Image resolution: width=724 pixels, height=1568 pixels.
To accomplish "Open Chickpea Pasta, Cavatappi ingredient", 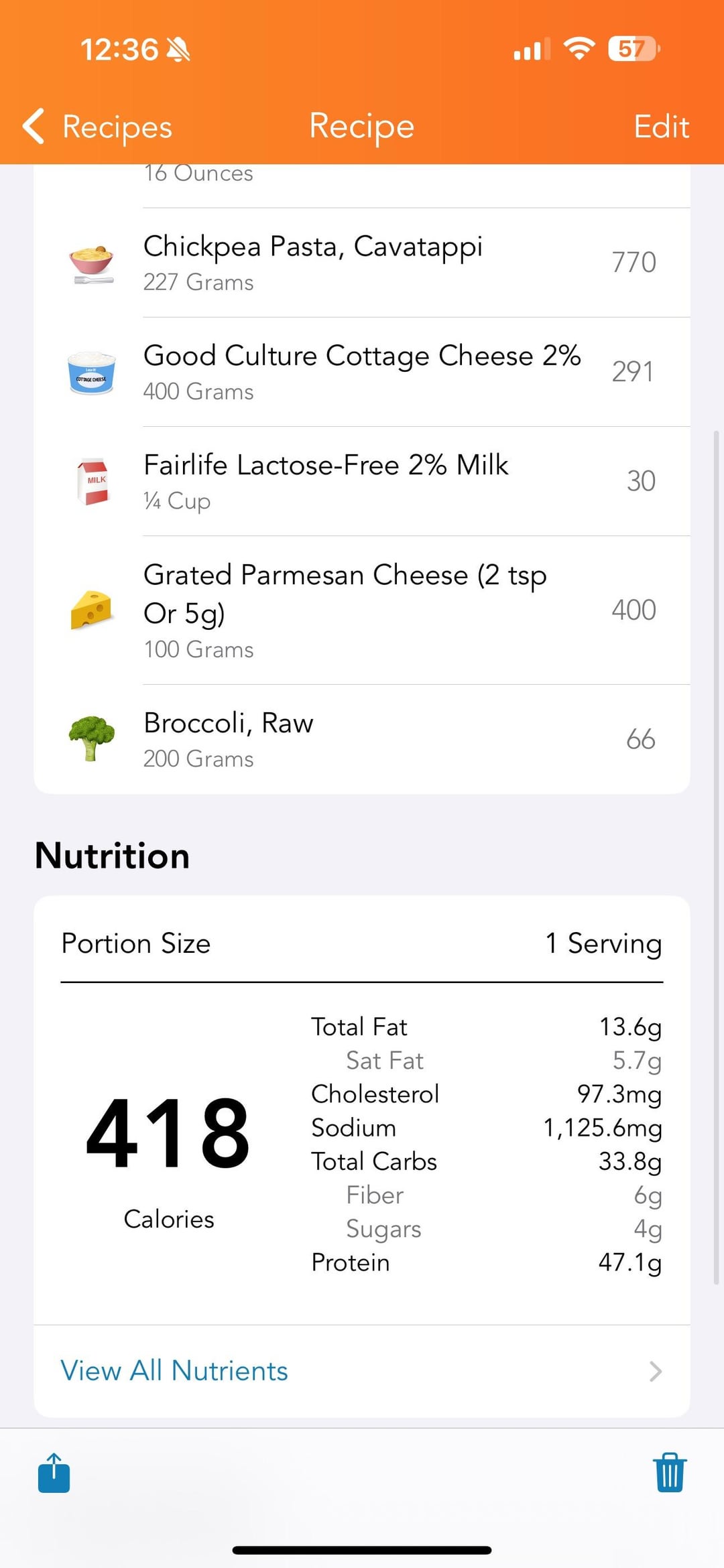I will pos(362,263).
